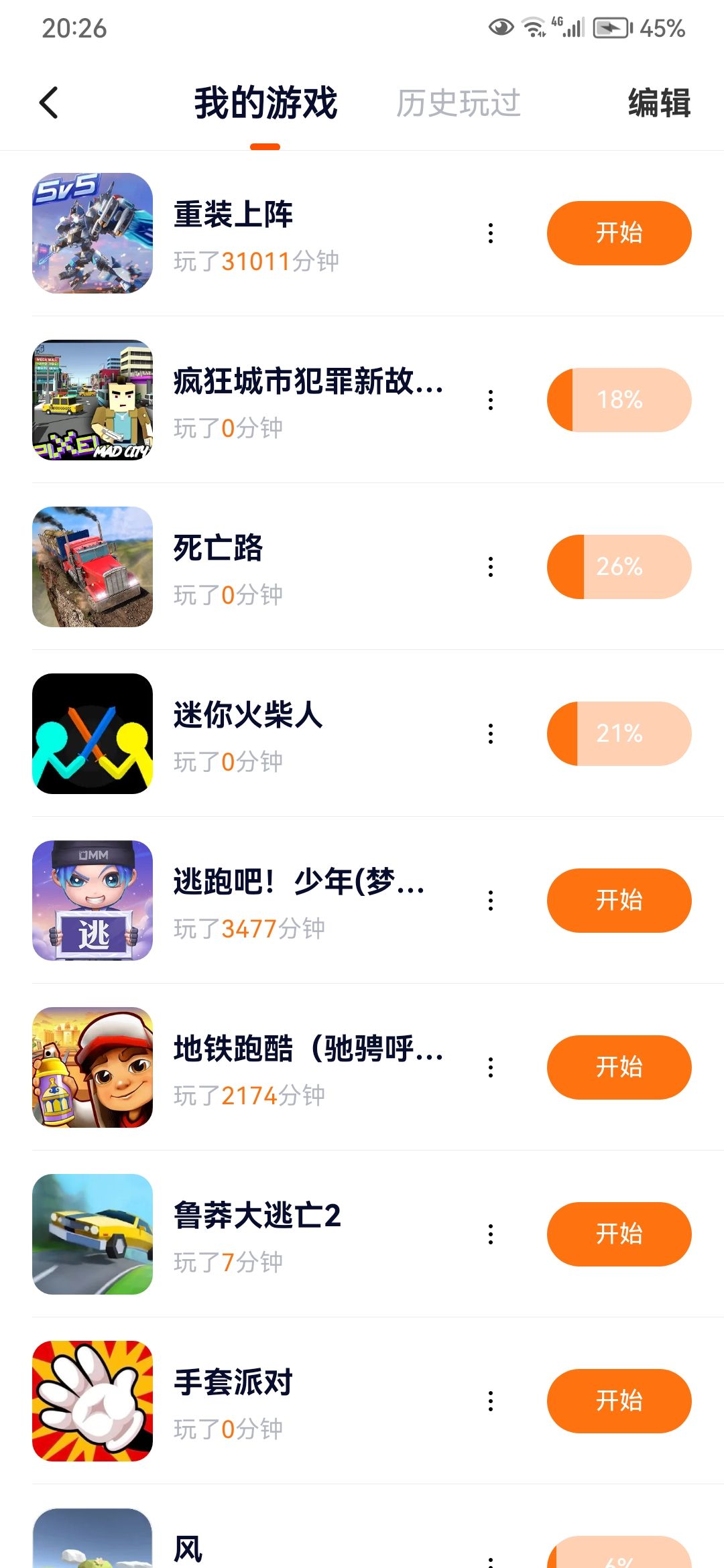
Task: Open more options for 手套派对
Action: [x=491, y=1401]
